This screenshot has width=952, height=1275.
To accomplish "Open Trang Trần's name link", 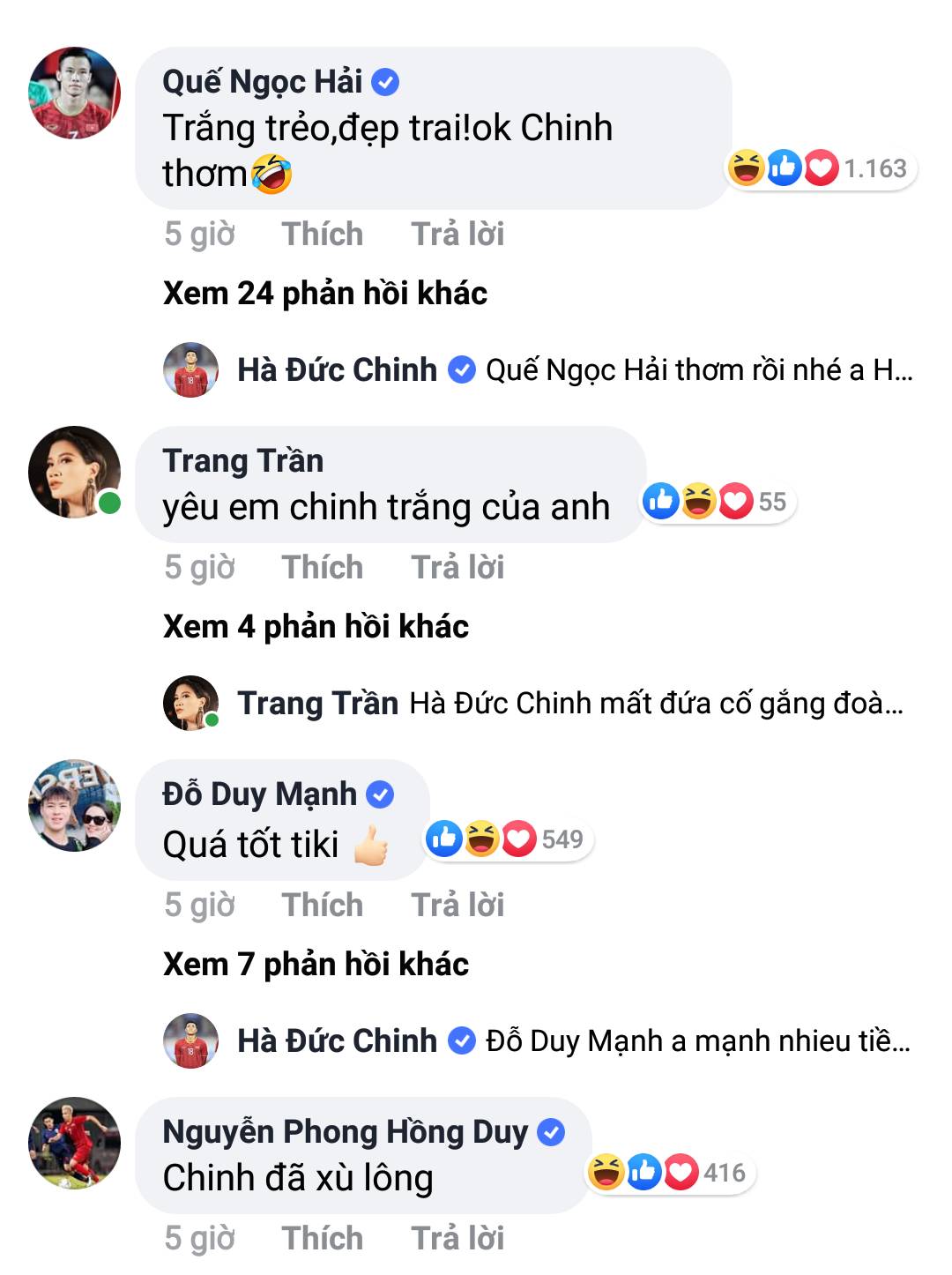I will (243, 461).
